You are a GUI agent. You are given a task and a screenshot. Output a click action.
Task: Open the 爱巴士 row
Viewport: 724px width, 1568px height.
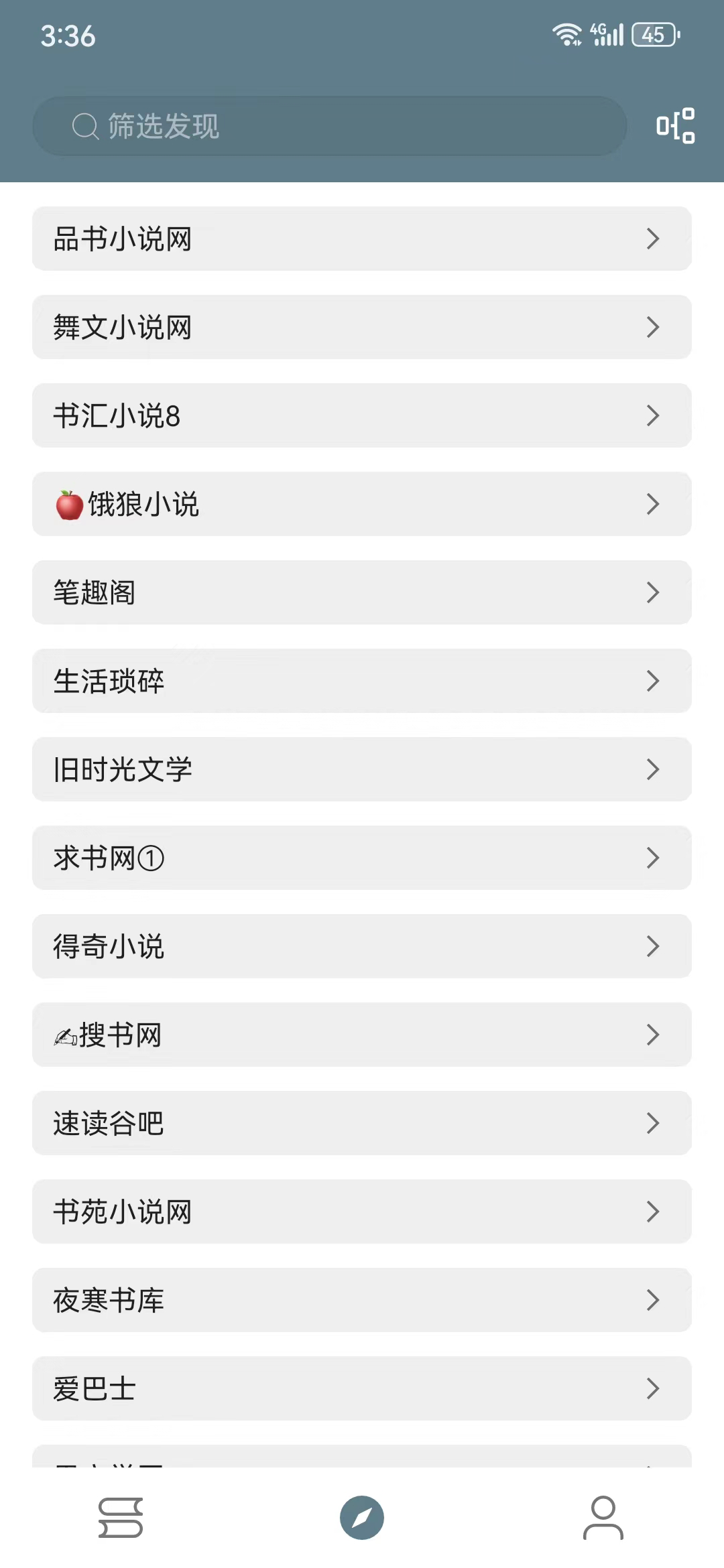pyautogui.click(x=362, y=1388)
